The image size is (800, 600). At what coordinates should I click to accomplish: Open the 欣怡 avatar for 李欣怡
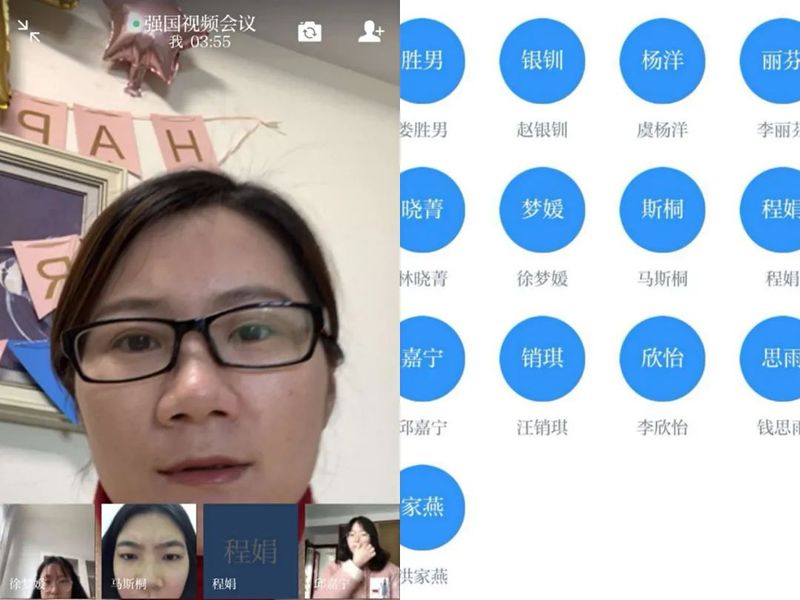pos(662,358)
